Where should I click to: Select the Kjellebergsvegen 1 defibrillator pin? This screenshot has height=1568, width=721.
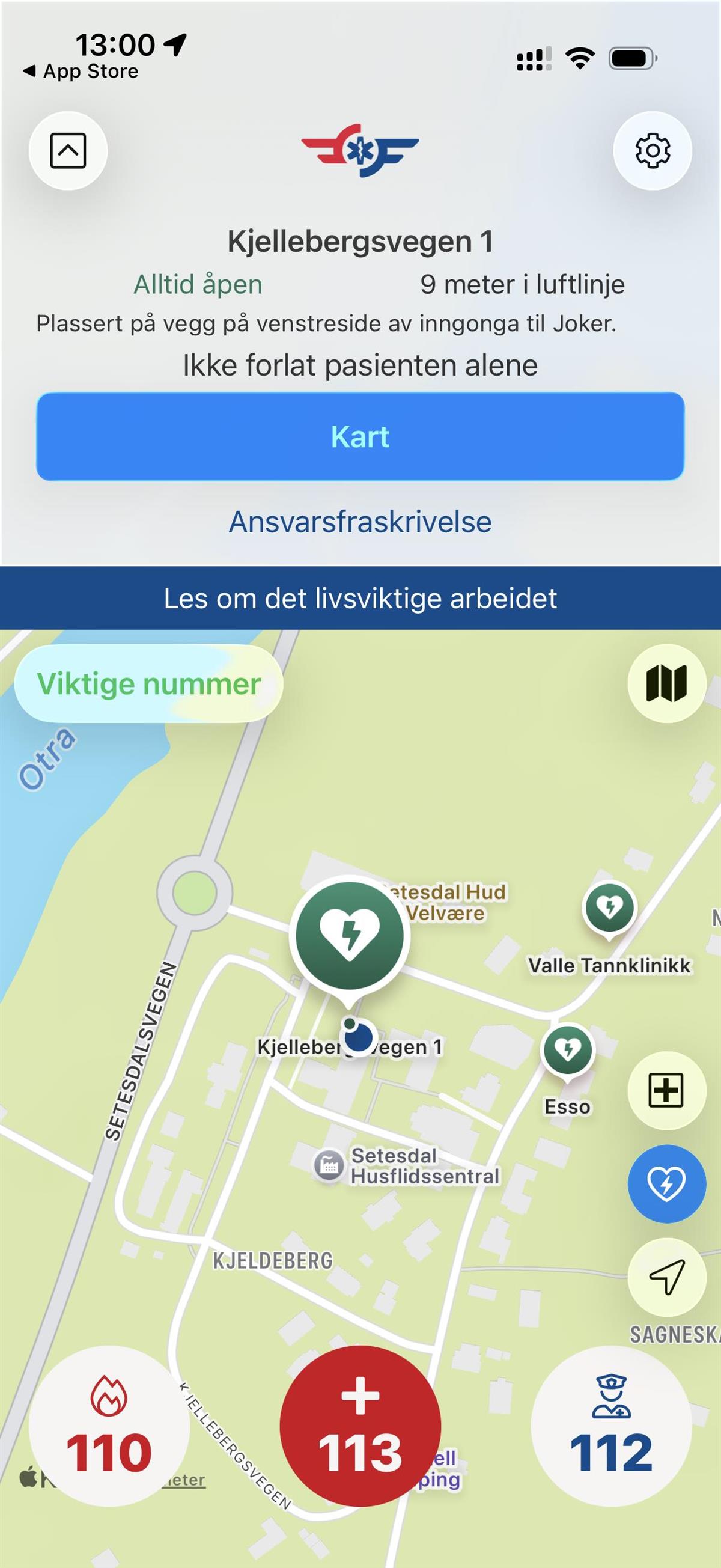(x=349, y=935)
